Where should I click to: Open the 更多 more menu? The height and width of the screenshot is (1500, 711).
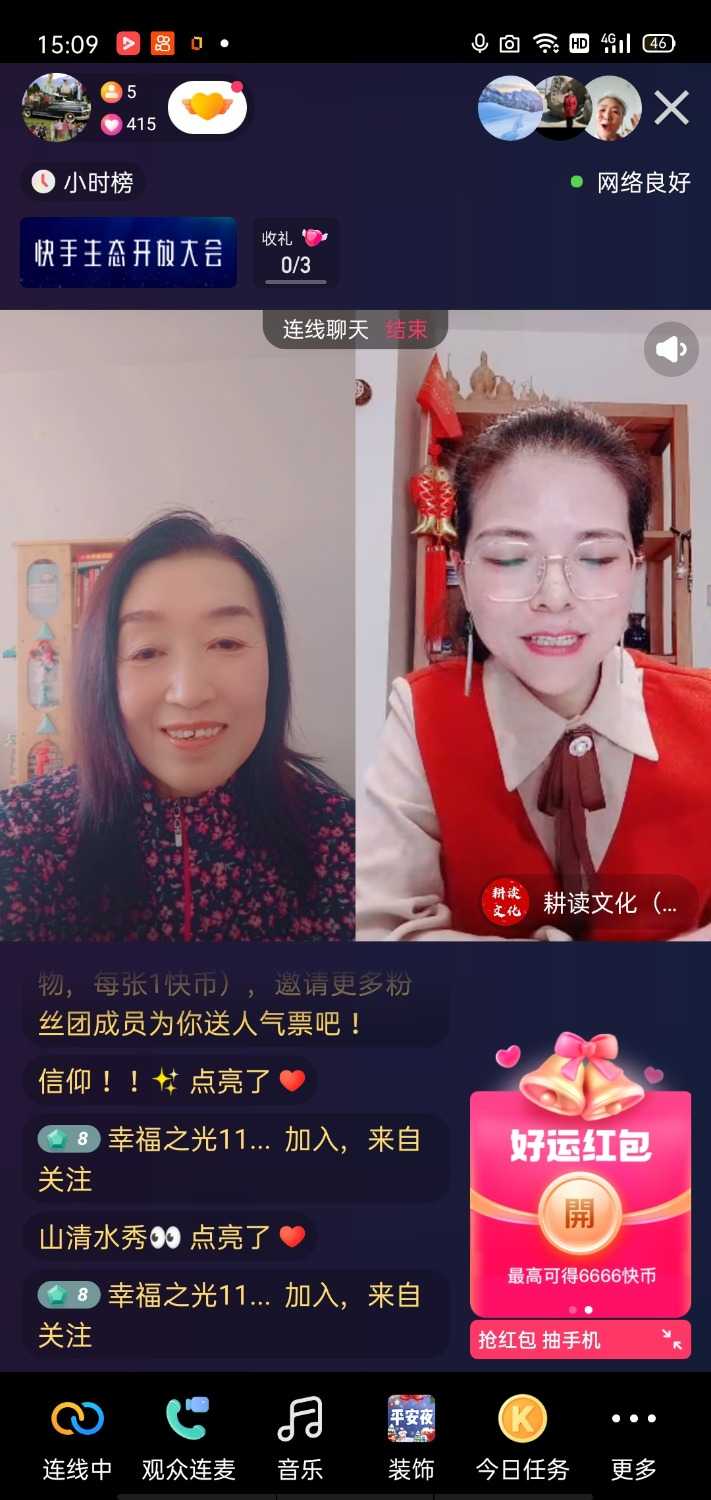click(x=634, y=1438)
